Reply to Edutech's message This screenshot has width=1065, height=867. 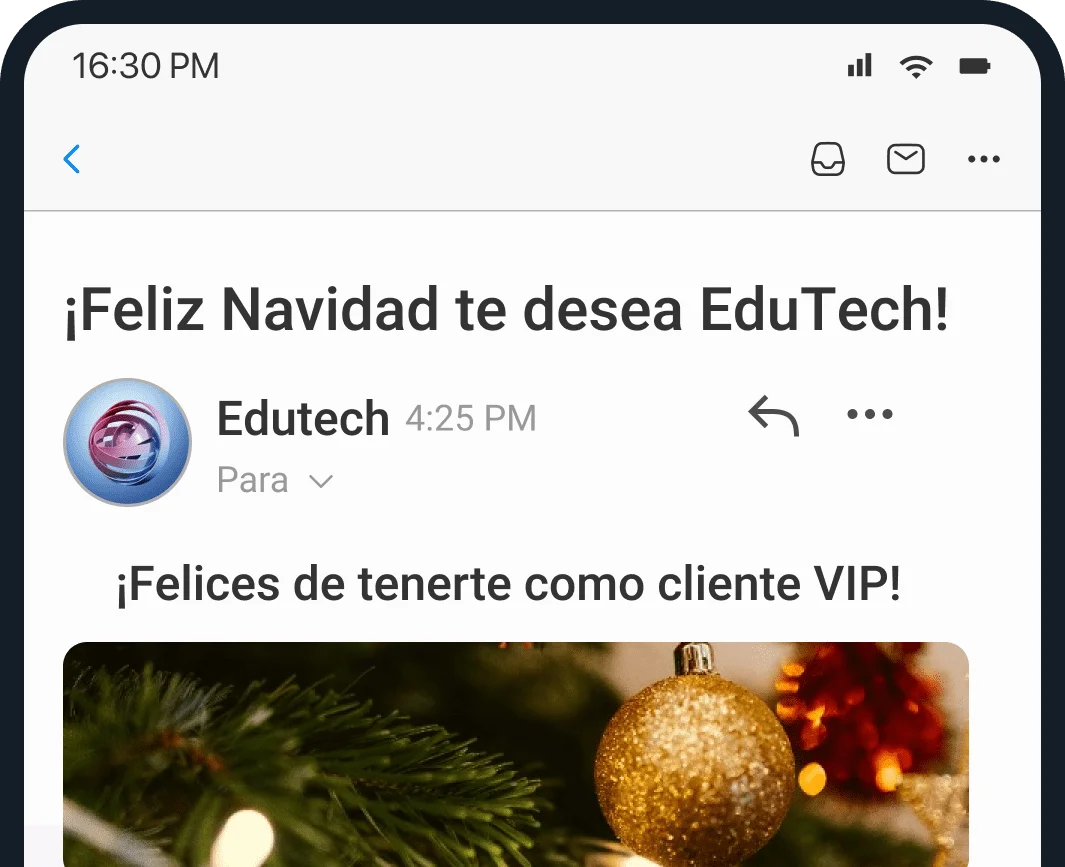[x=774, y=415]
